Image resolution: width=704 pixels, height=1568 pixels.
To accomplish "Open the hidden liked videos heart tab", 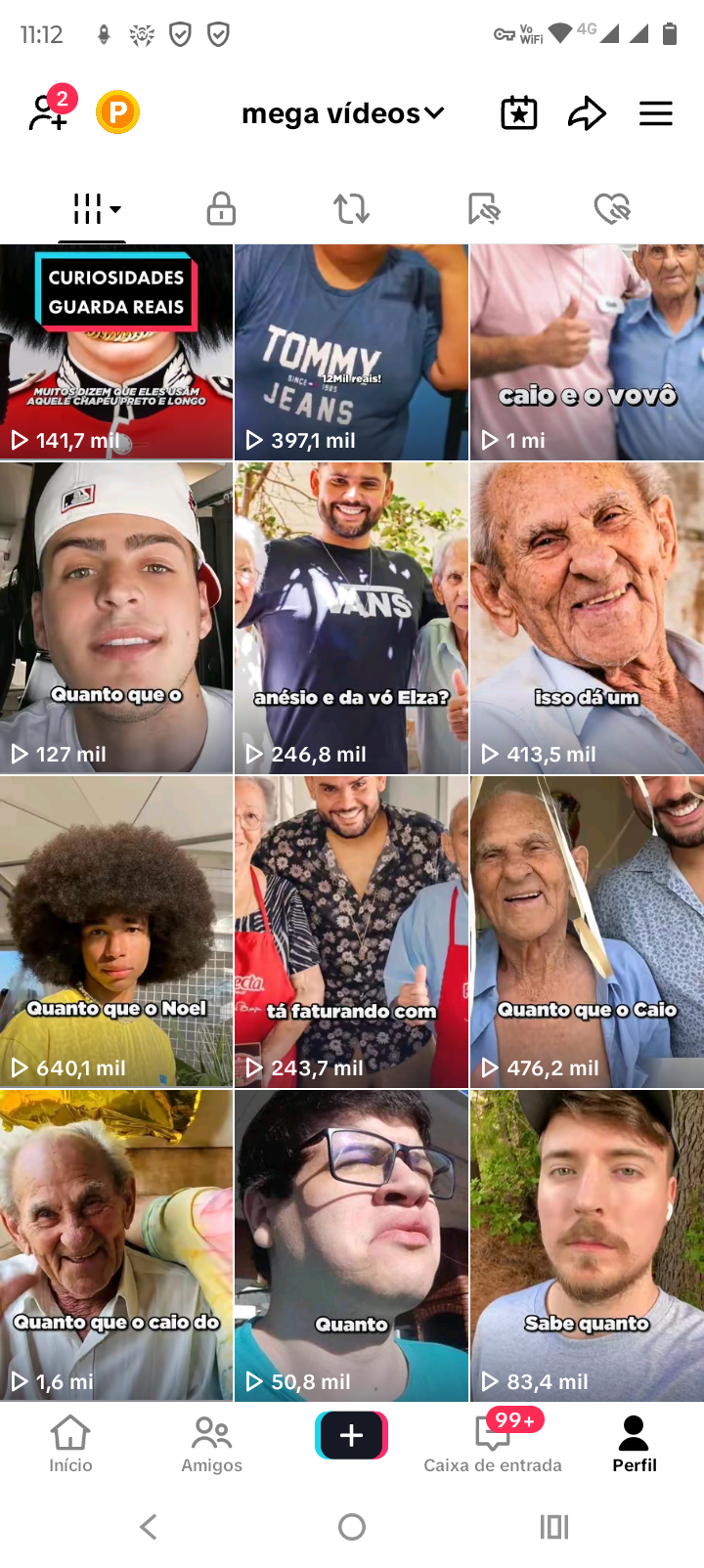I will tap(613, 208).
